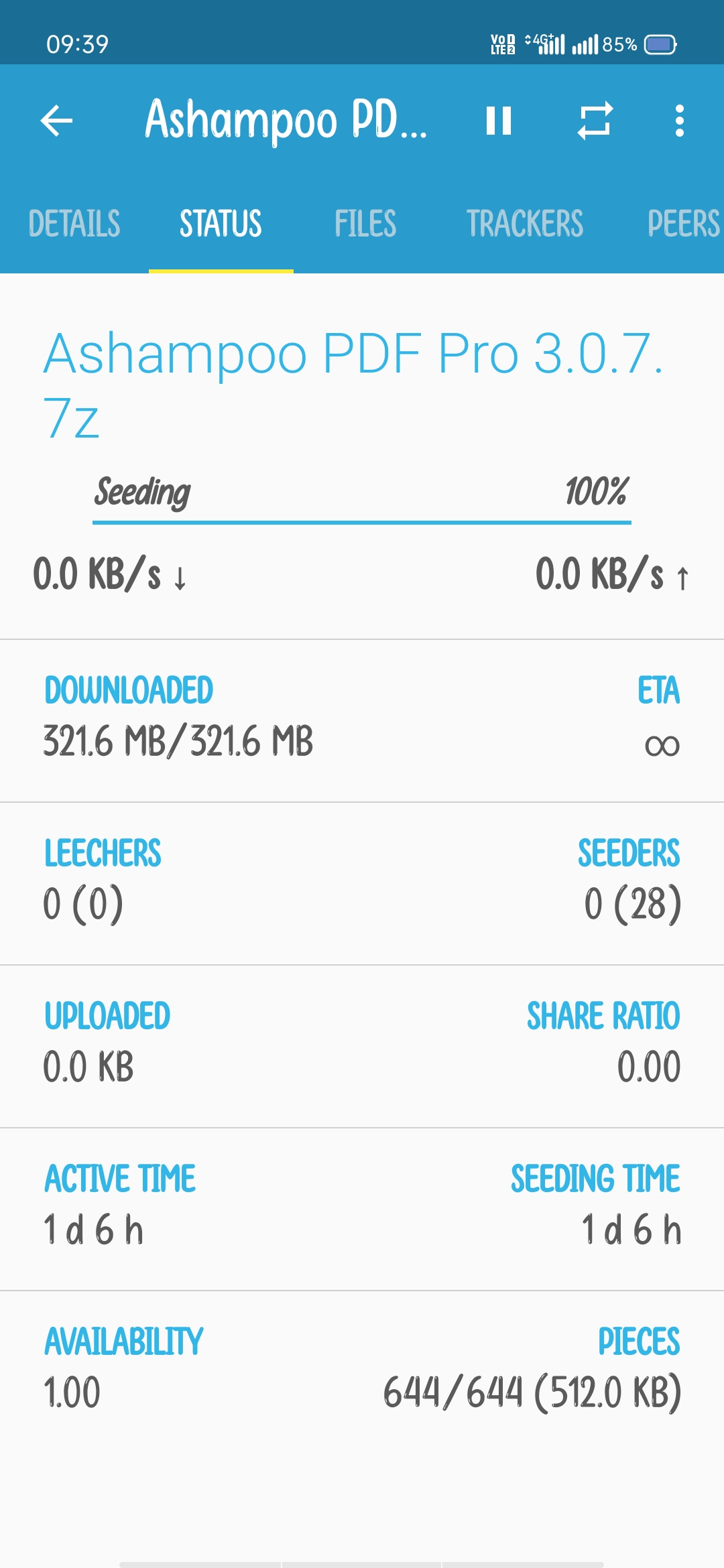Image resolution: width=724 pixels, height=1568 pixels.
Task: Switch to the Details tab
Action: pos(74,224)
